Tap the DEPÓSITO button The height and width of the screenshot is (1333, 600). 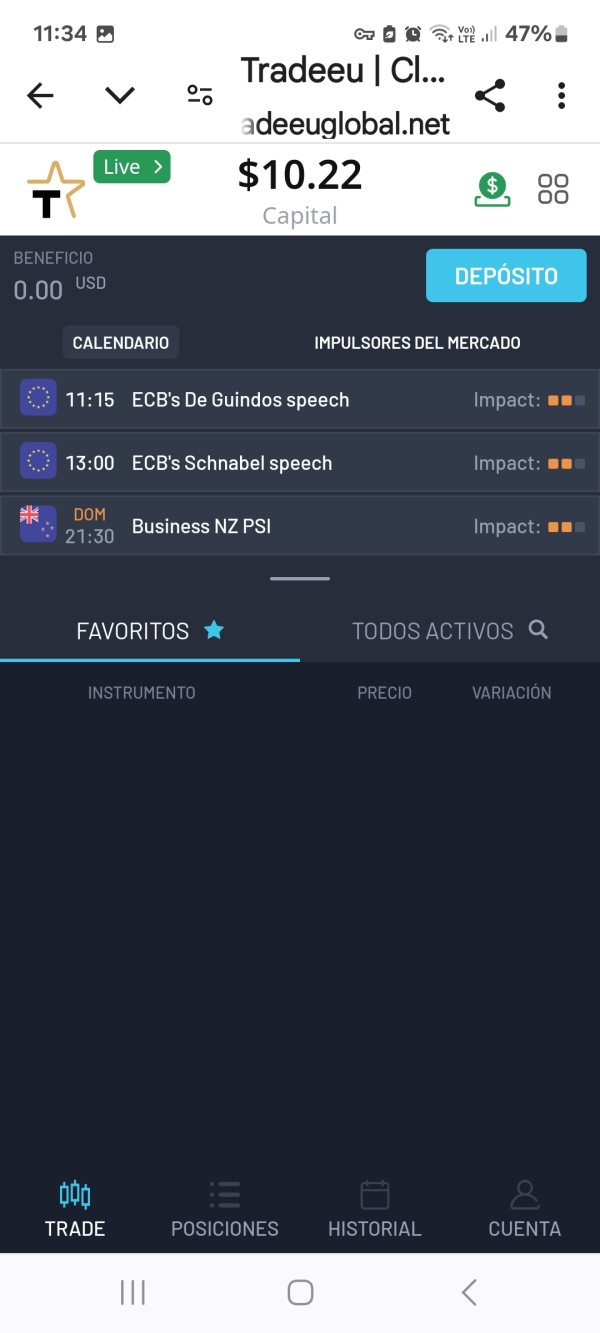[506, 275]
